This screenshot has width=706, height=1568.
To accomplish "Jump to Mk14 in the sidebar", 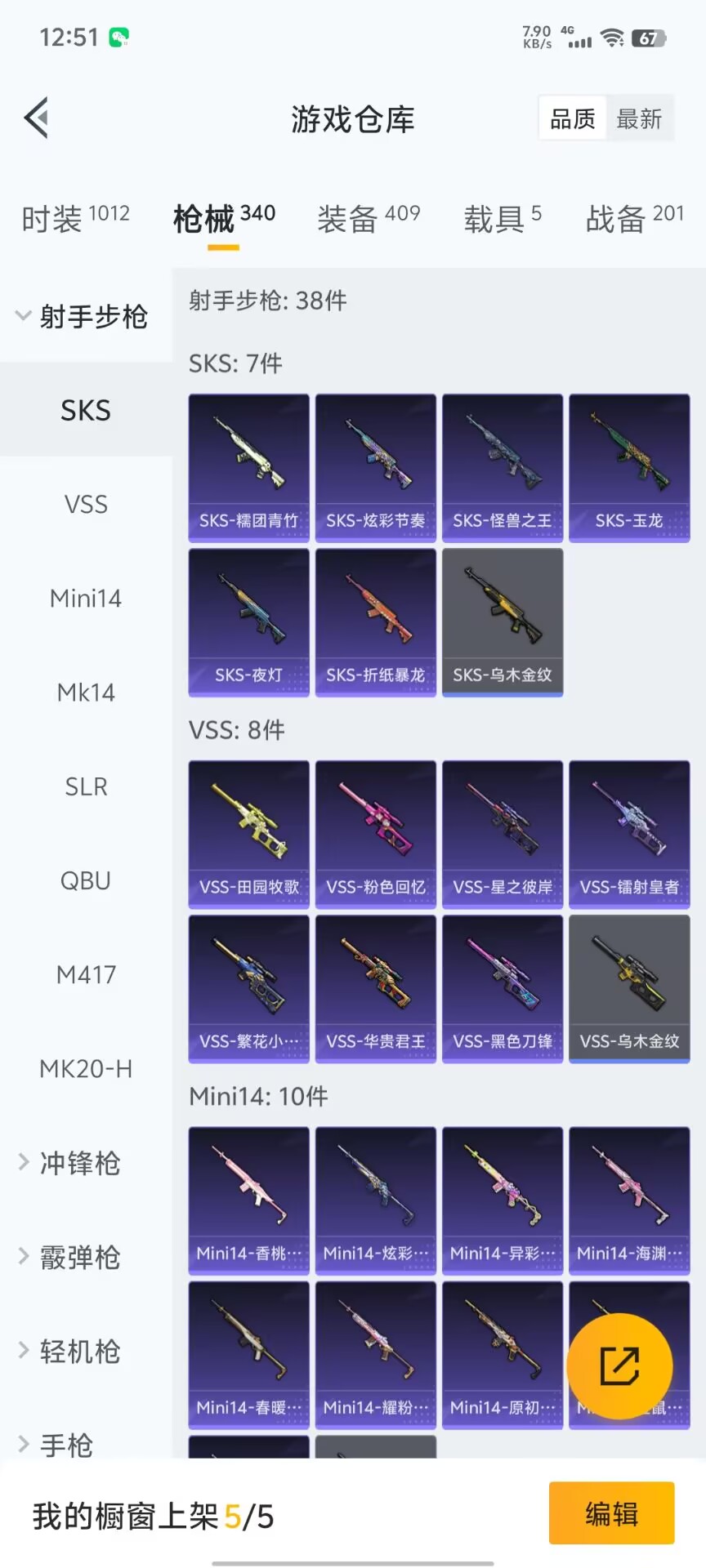I will pyautogui.click(x=86, y=693).
